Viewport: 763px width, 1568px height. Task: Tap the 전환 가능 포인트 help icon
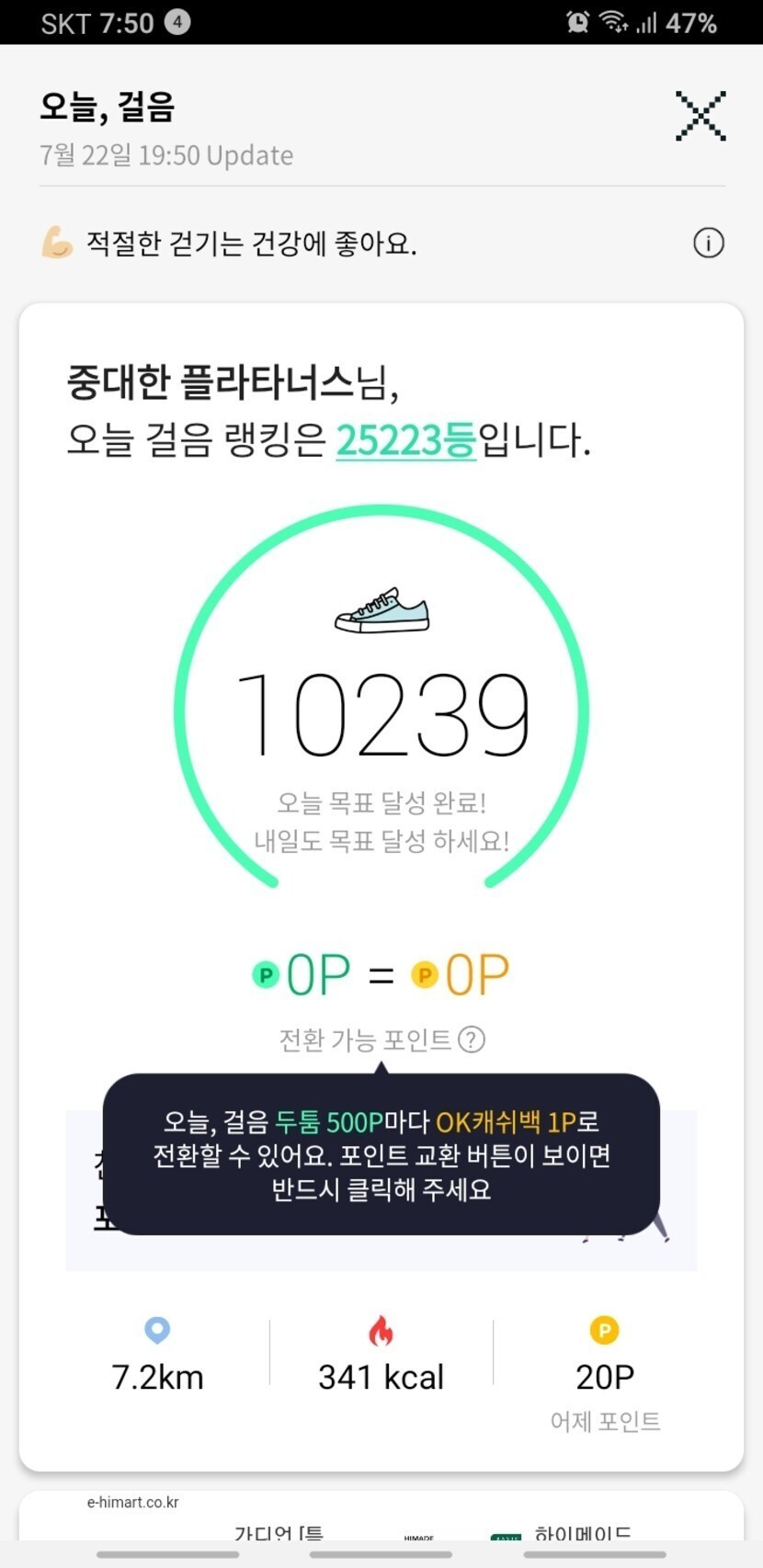pos(472,1040)
